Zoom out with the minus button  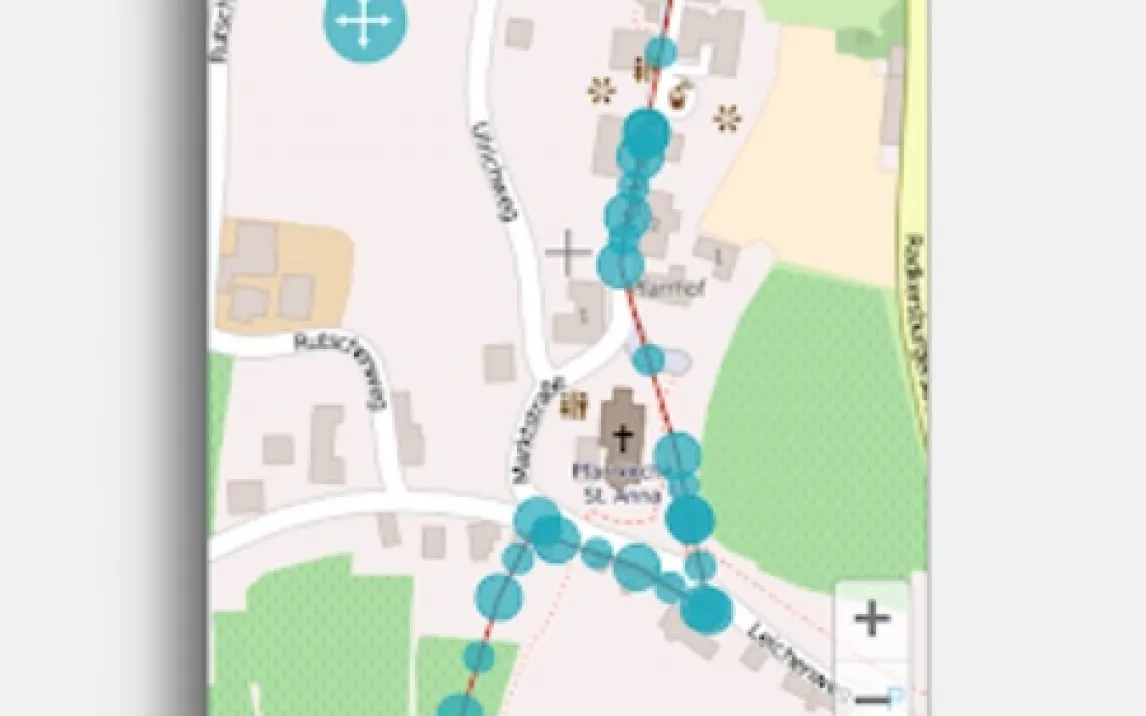click(872, 694)
